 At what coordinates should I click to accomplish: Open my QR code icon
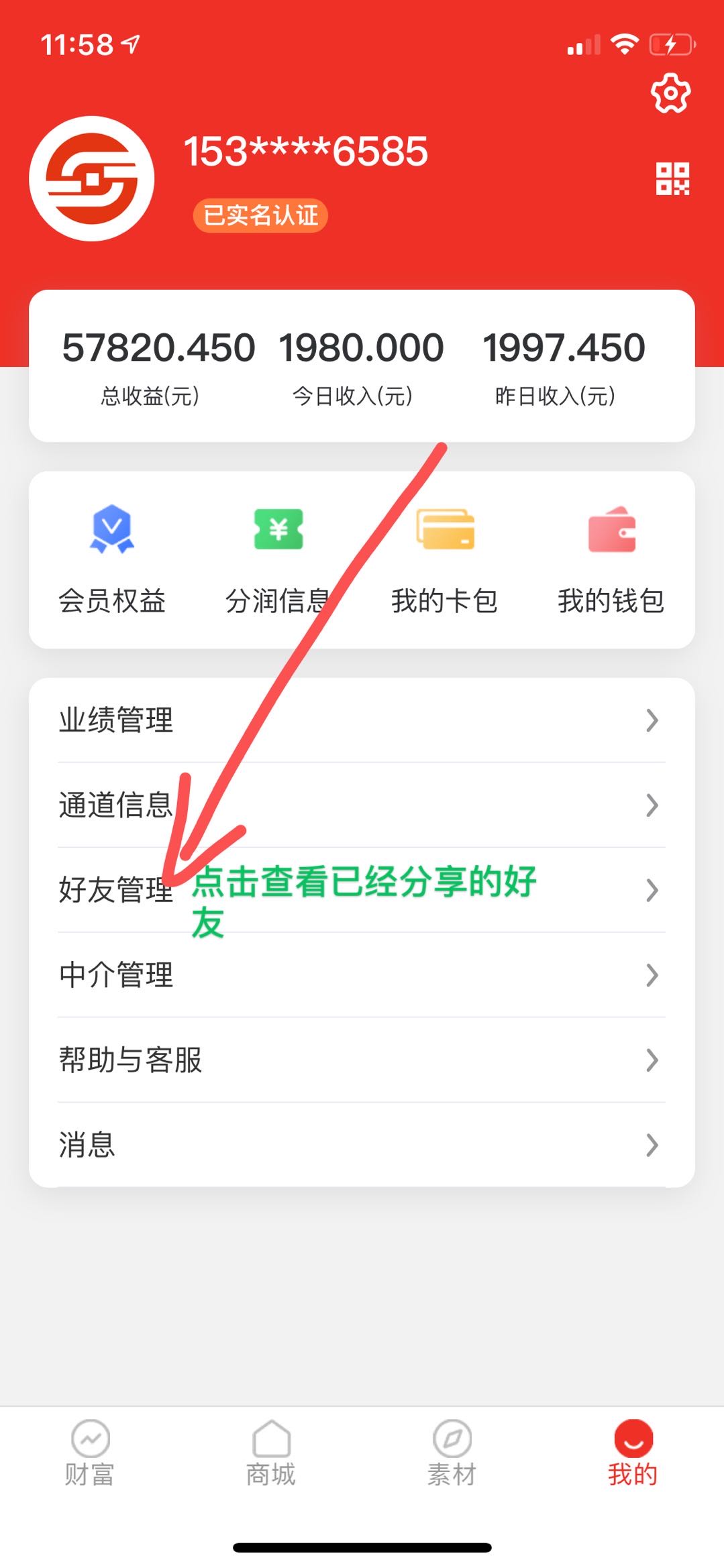672,178
